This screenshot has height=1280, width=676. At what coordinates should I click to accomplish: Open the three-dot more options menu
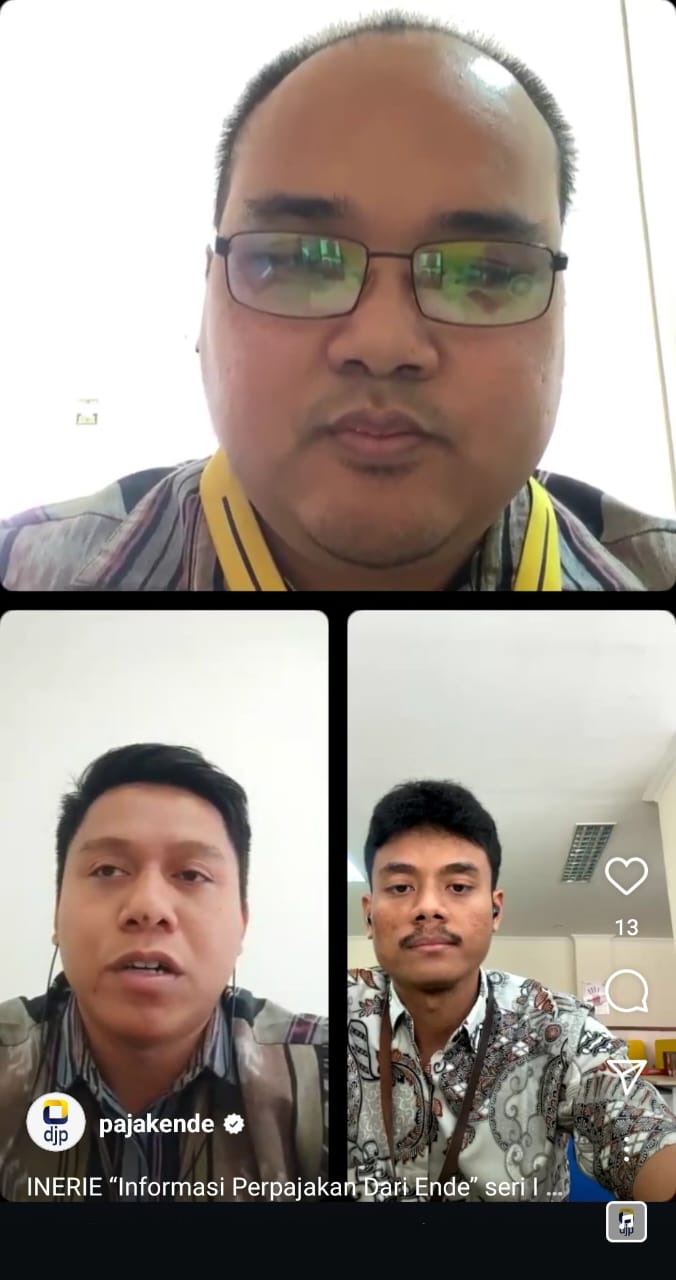click(x=626, y=1149)
